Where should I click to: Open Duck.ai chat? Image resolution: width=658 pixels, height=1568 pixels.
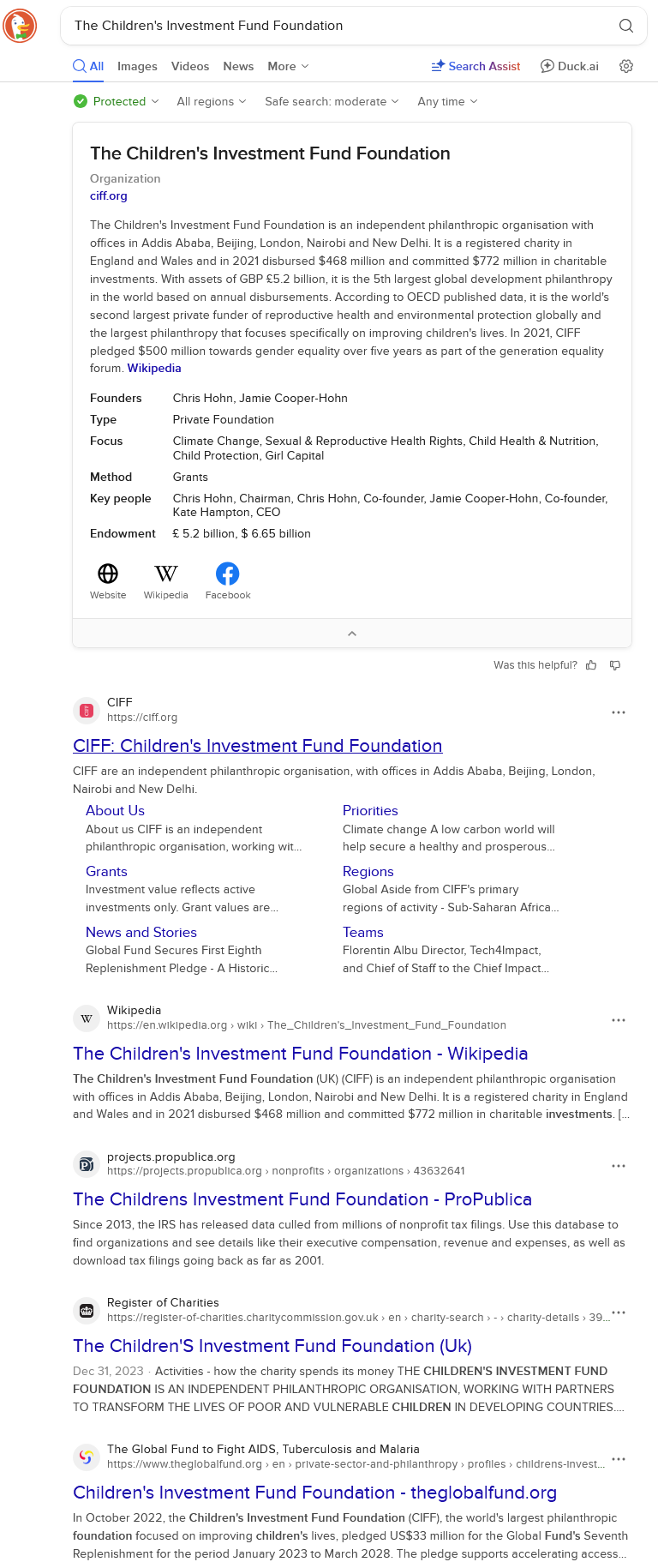570,66
